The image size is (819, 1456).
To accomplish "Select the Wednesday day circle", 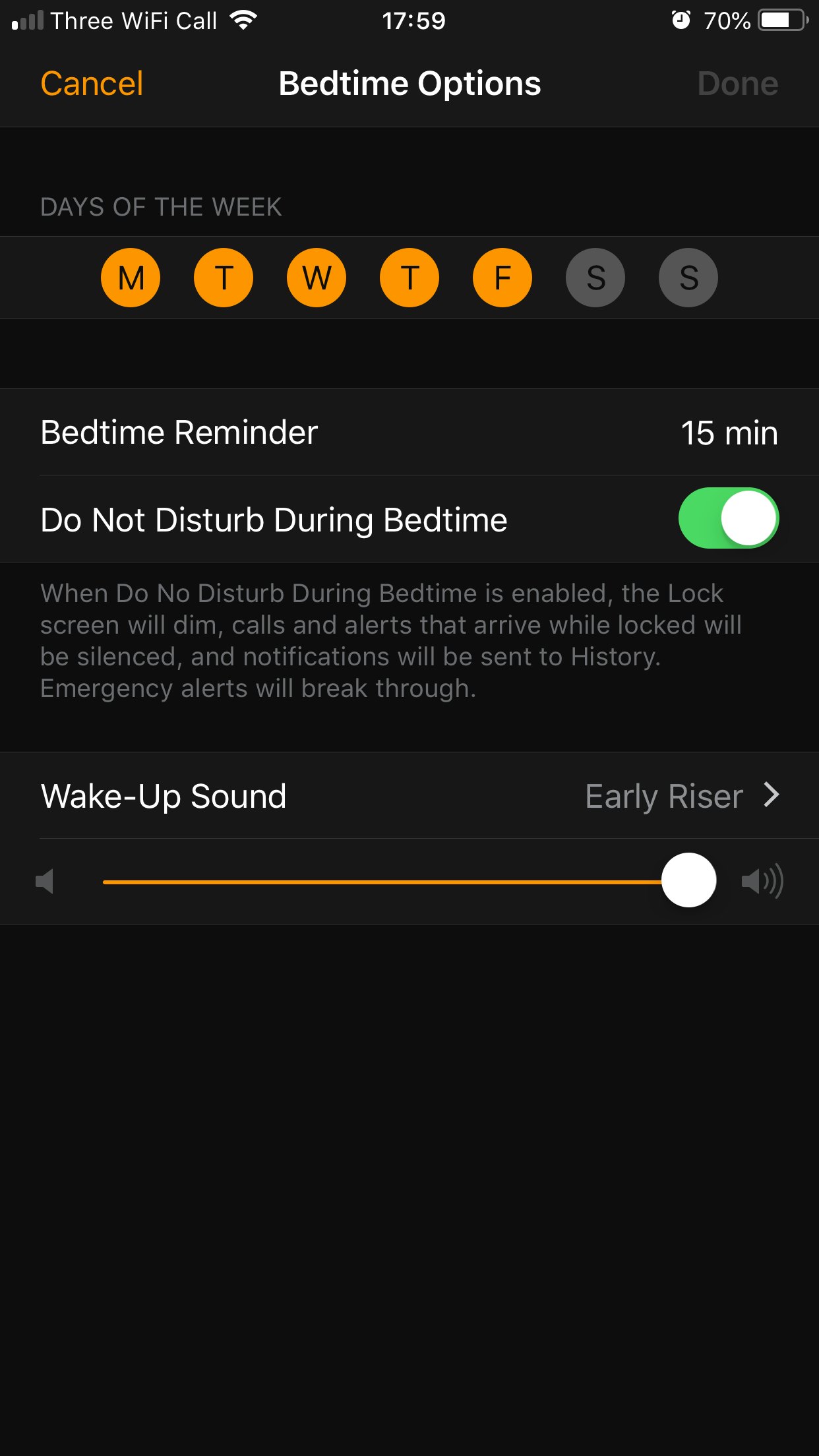I will 317,278.
